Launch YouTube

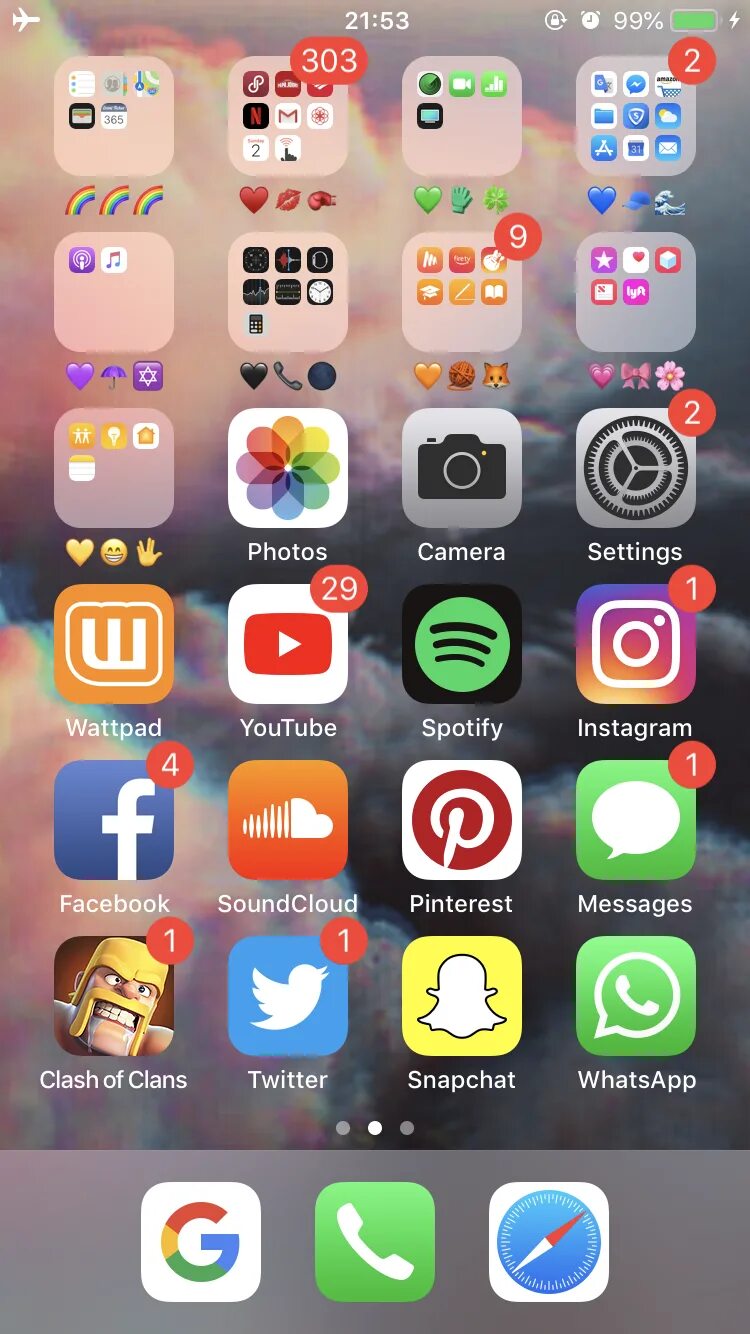[288, 644]
